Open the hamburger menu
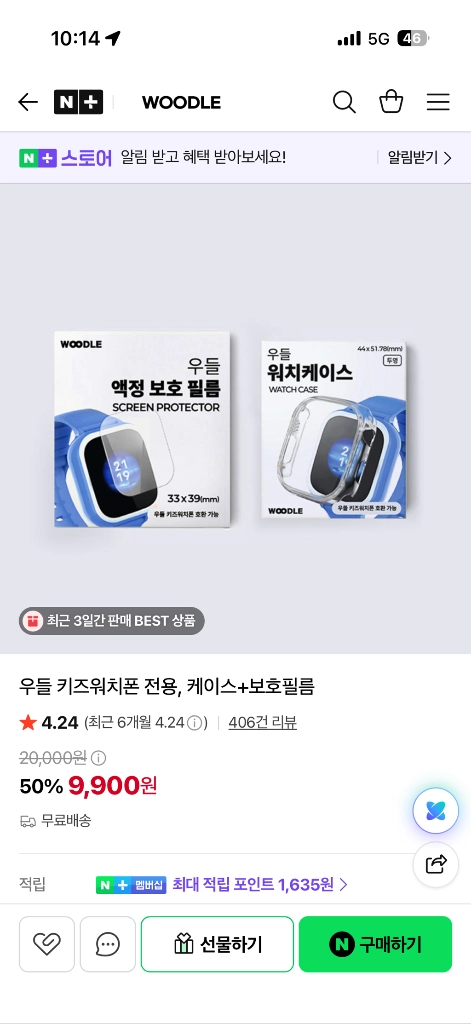 point(438,102)
